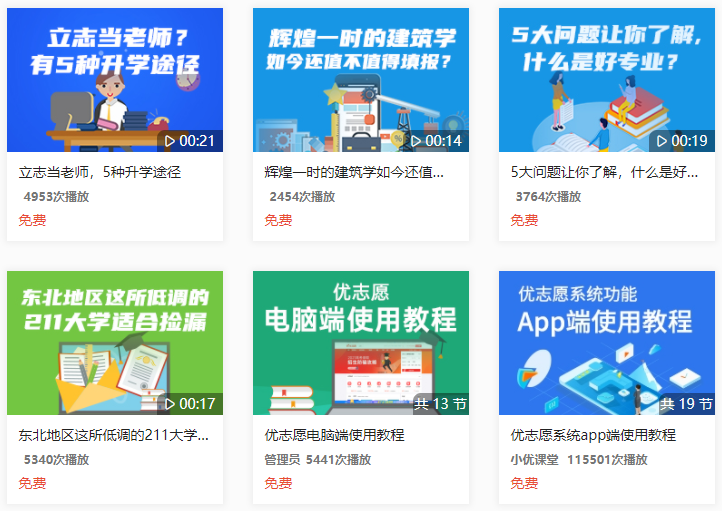The image size is (722, 511).
Task: Select the 优志愿系统app端使用教程 course card
Action: 606,343
